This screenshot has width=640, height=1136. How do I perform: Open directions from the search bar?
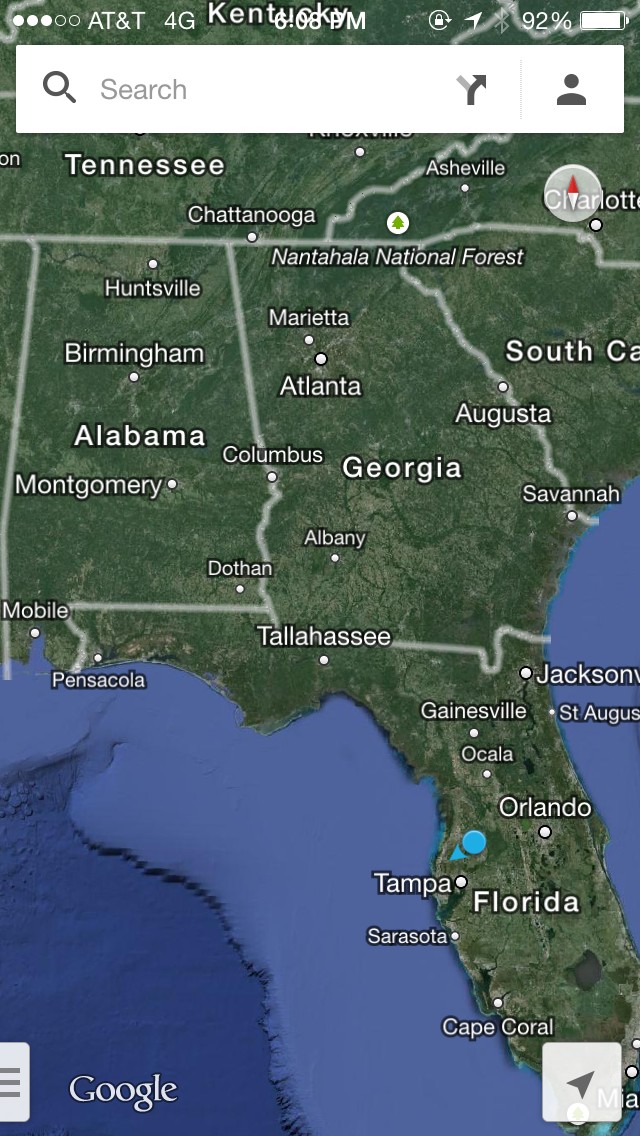coord(472,89)
